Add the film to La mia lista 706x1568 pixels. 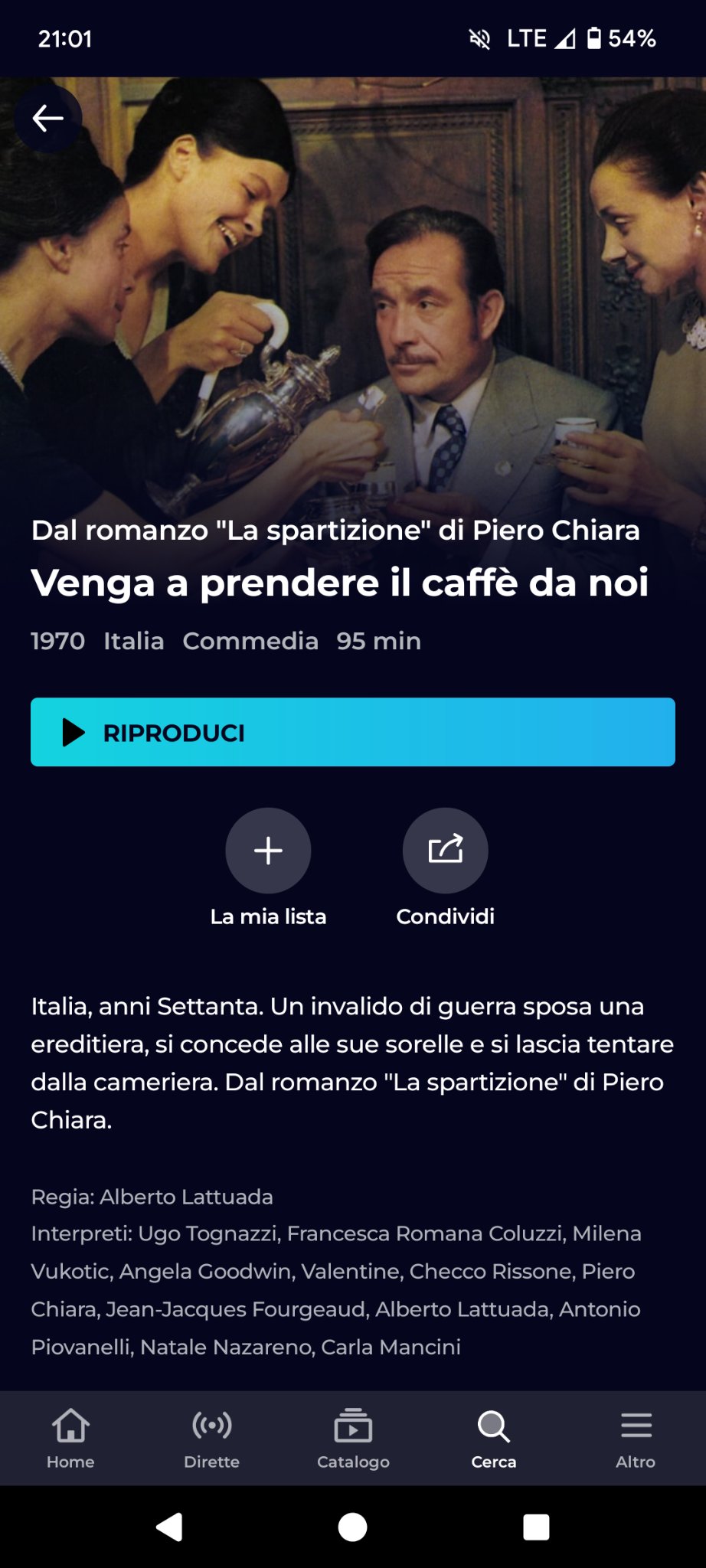(x=268, y=851)
